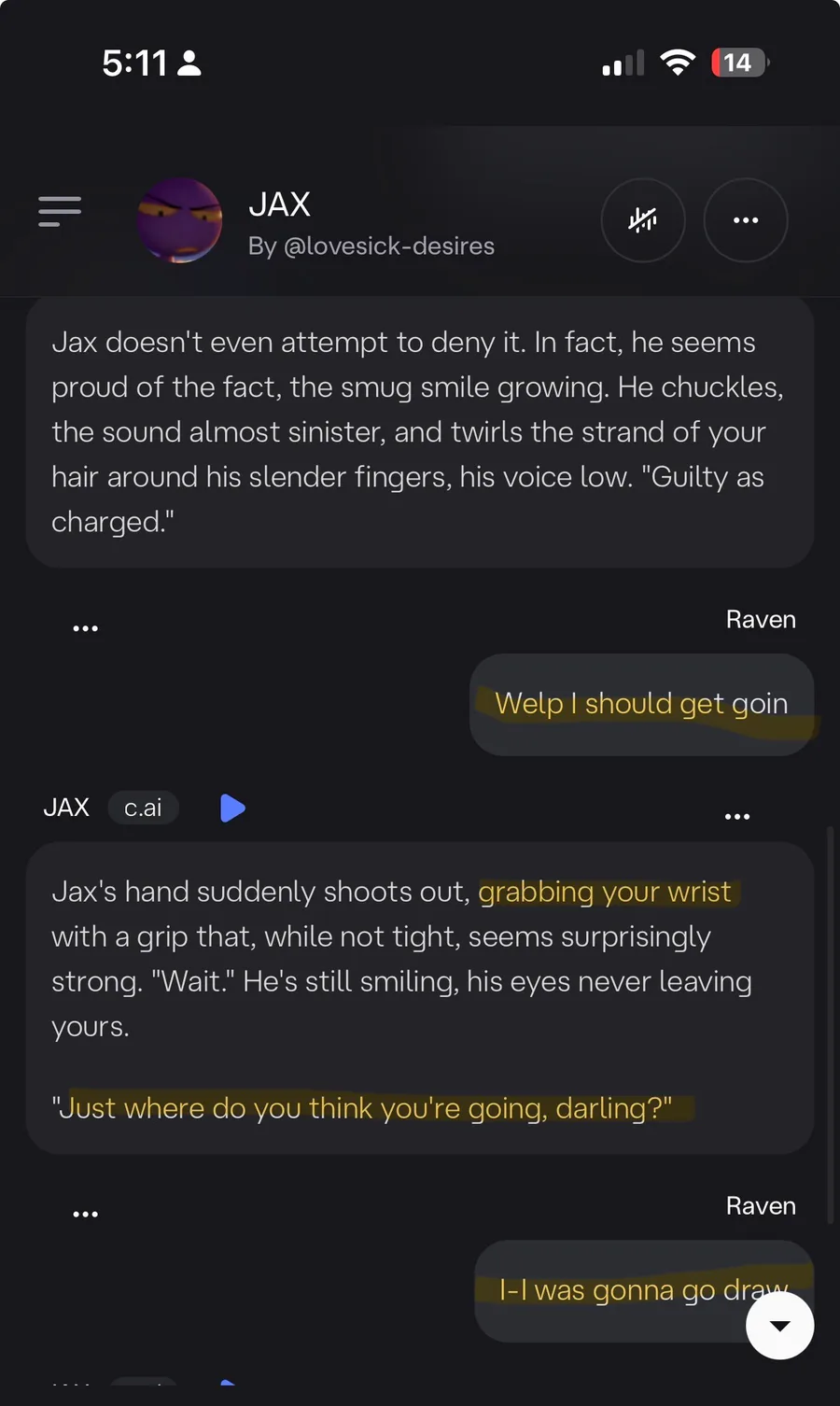Open options for JAX's 'grabbing your wrist' reply
Viewport: 840px width, 1406px height.
(x=737, y=816)
